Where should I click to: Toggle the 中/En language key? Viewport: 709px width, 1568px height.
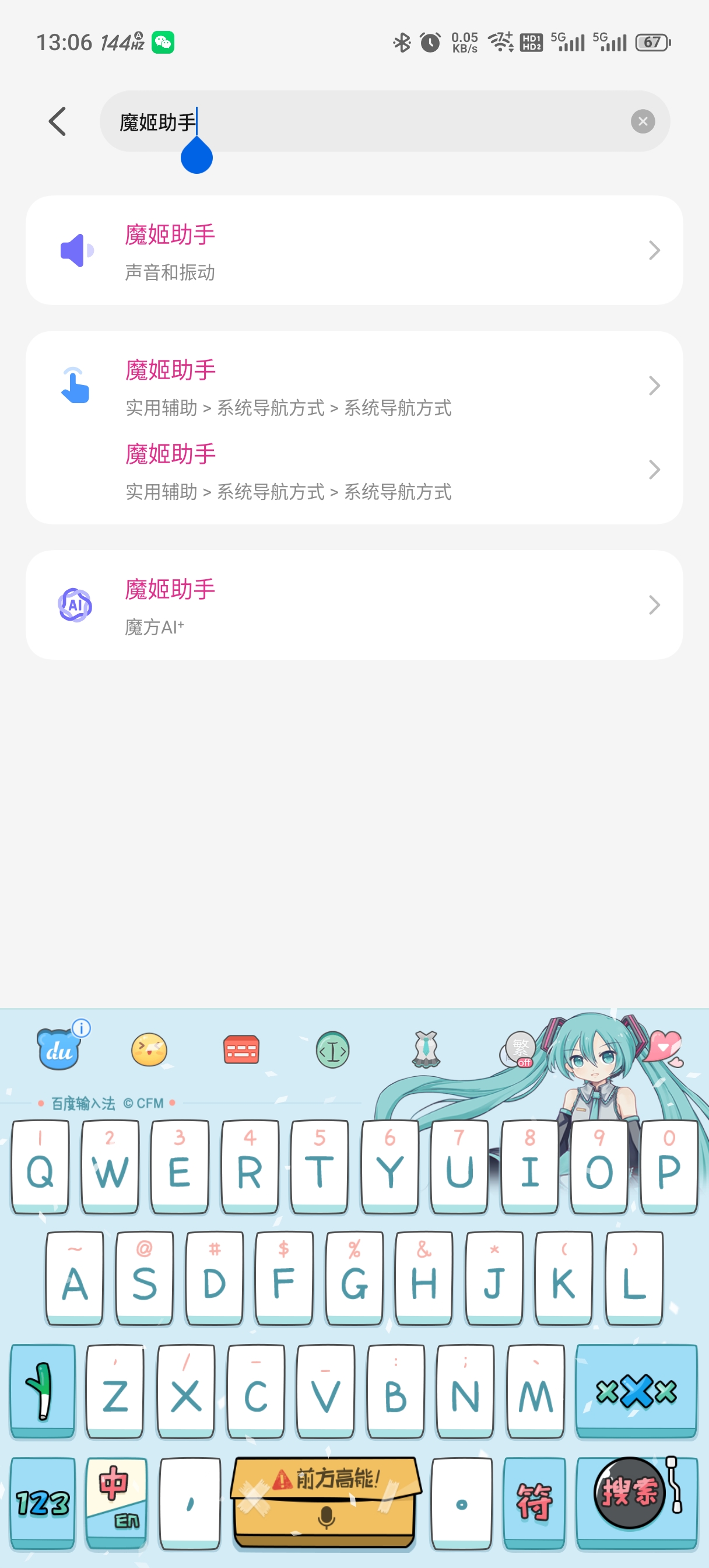115,1502
